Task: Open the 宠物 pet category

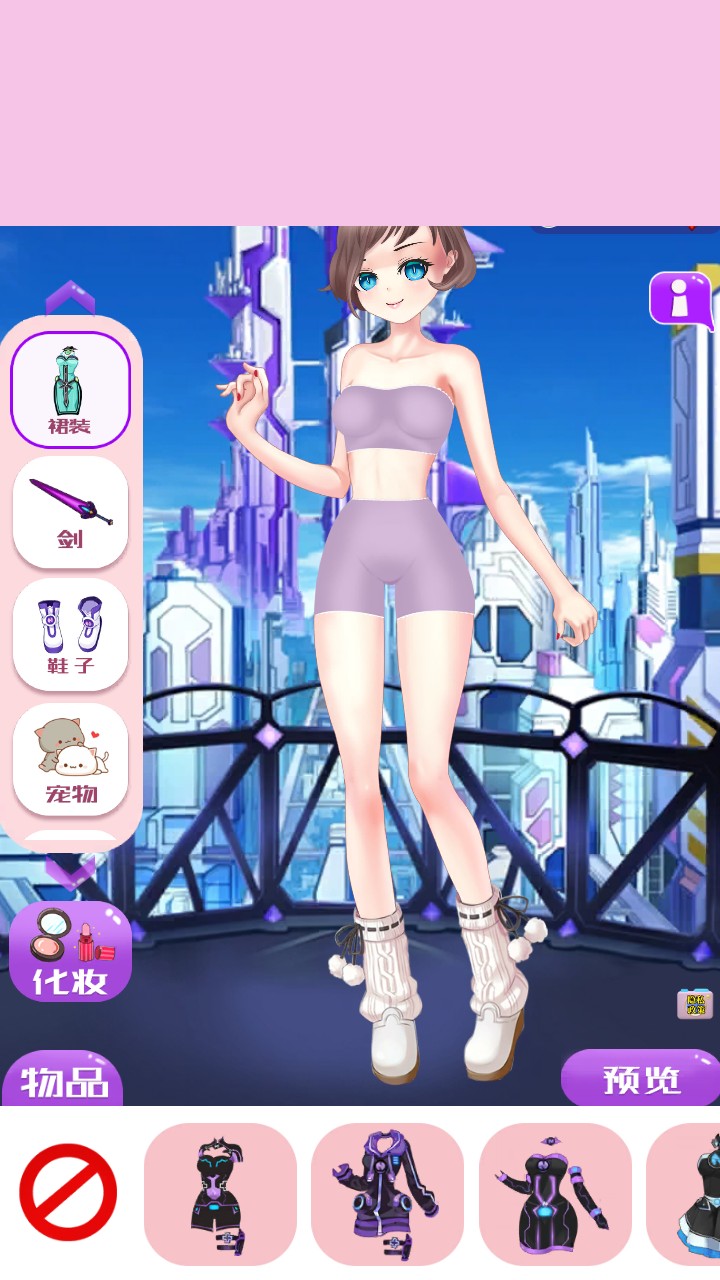Action: pos(69,760)
